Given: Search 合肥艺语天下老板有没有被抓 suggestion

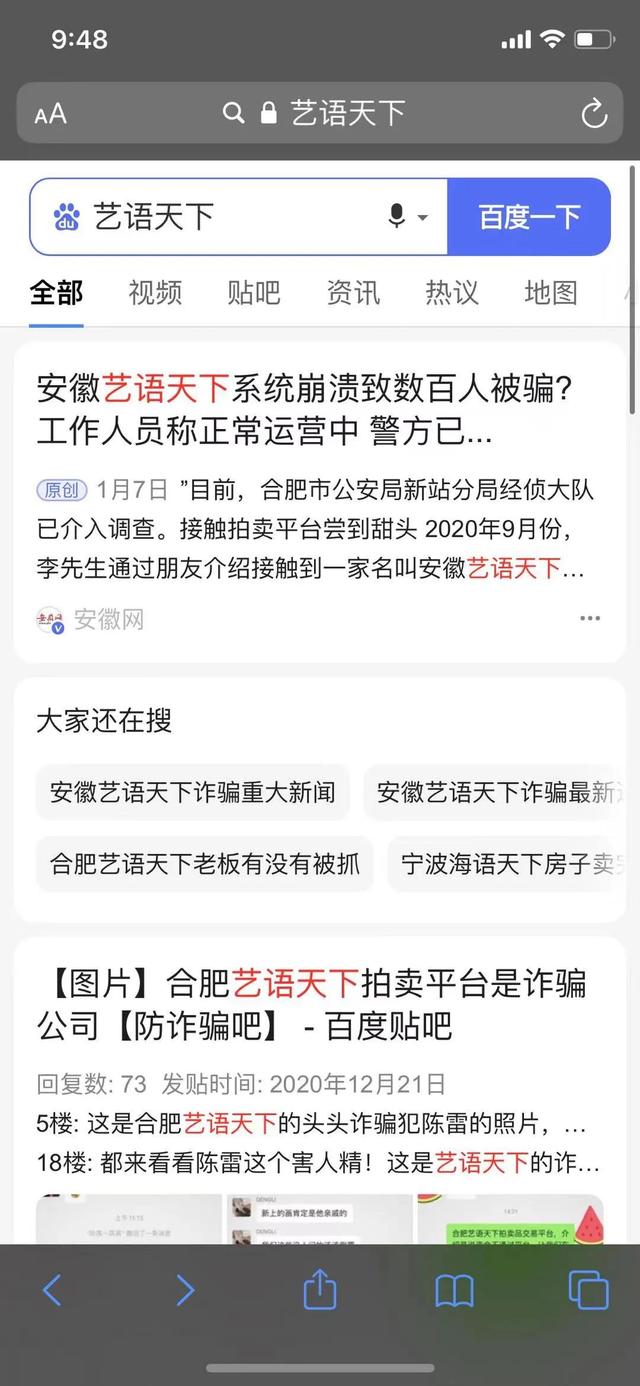Looking at the screenshot, I should click(204, 864).
